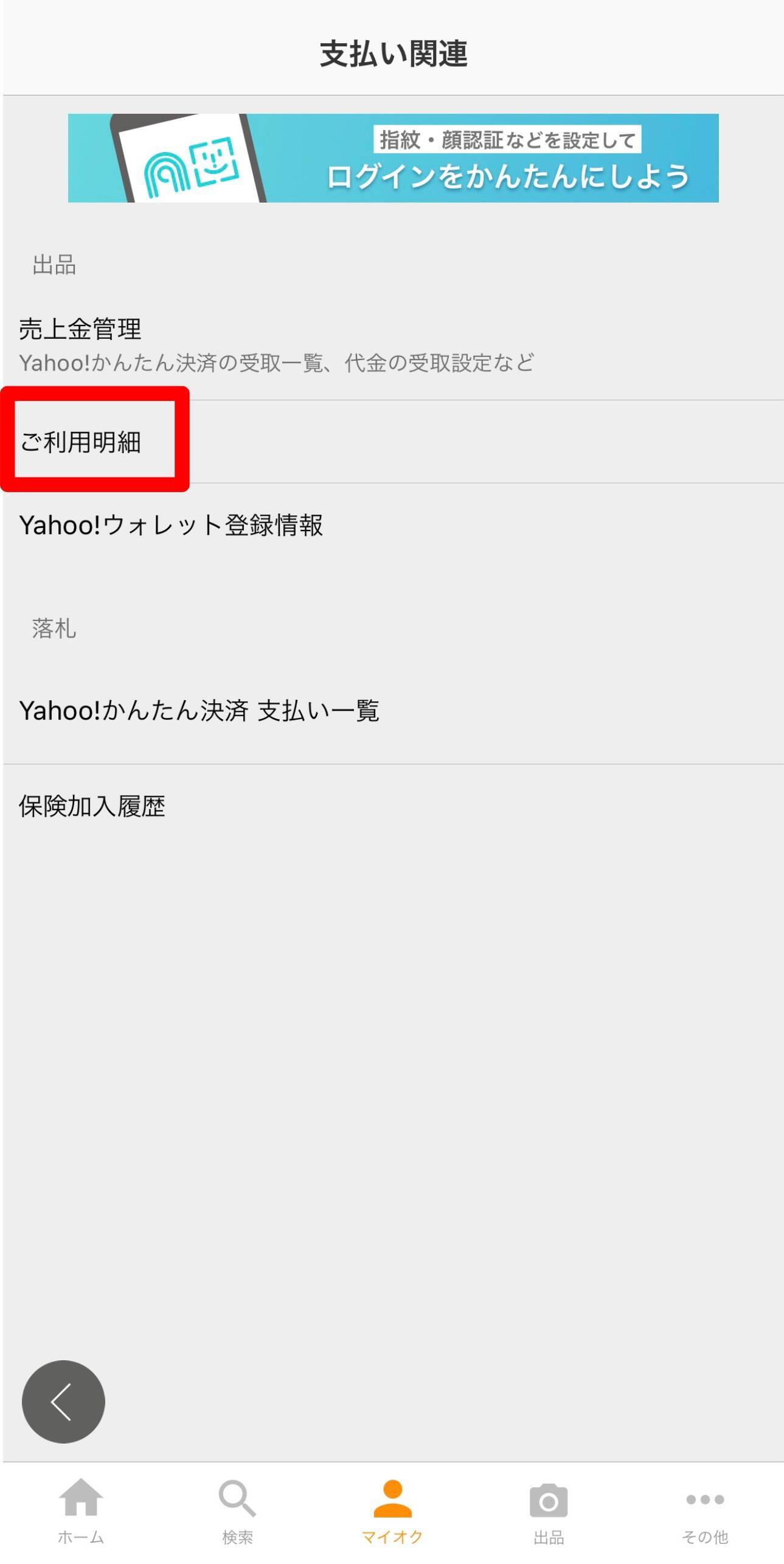Switch to the 出品 camera tab
The width and height of the screenshot is (784, 1564).
[x=549, y=1511]
